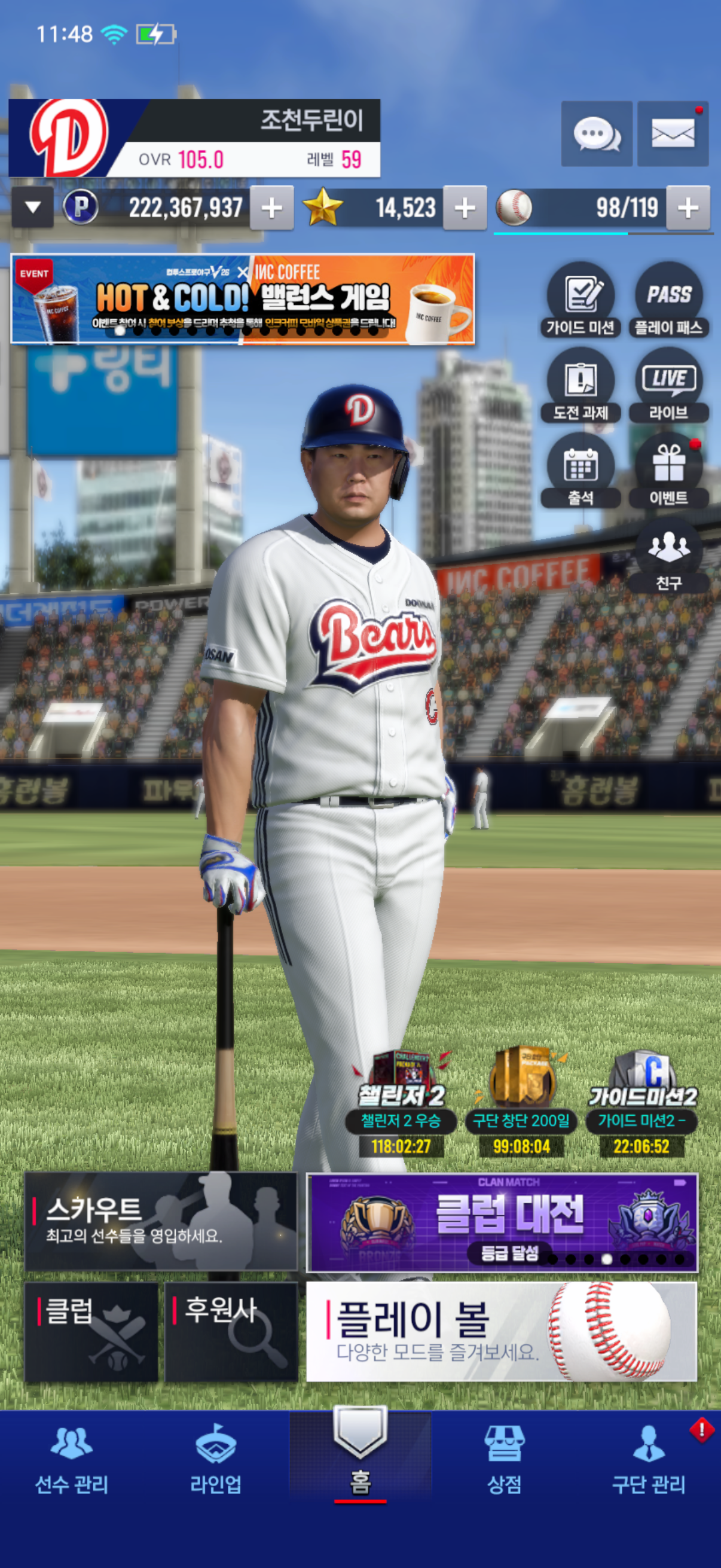Open 이벤트 gift icon
The image size is (721, 1568).
click(x=668, y=471)
